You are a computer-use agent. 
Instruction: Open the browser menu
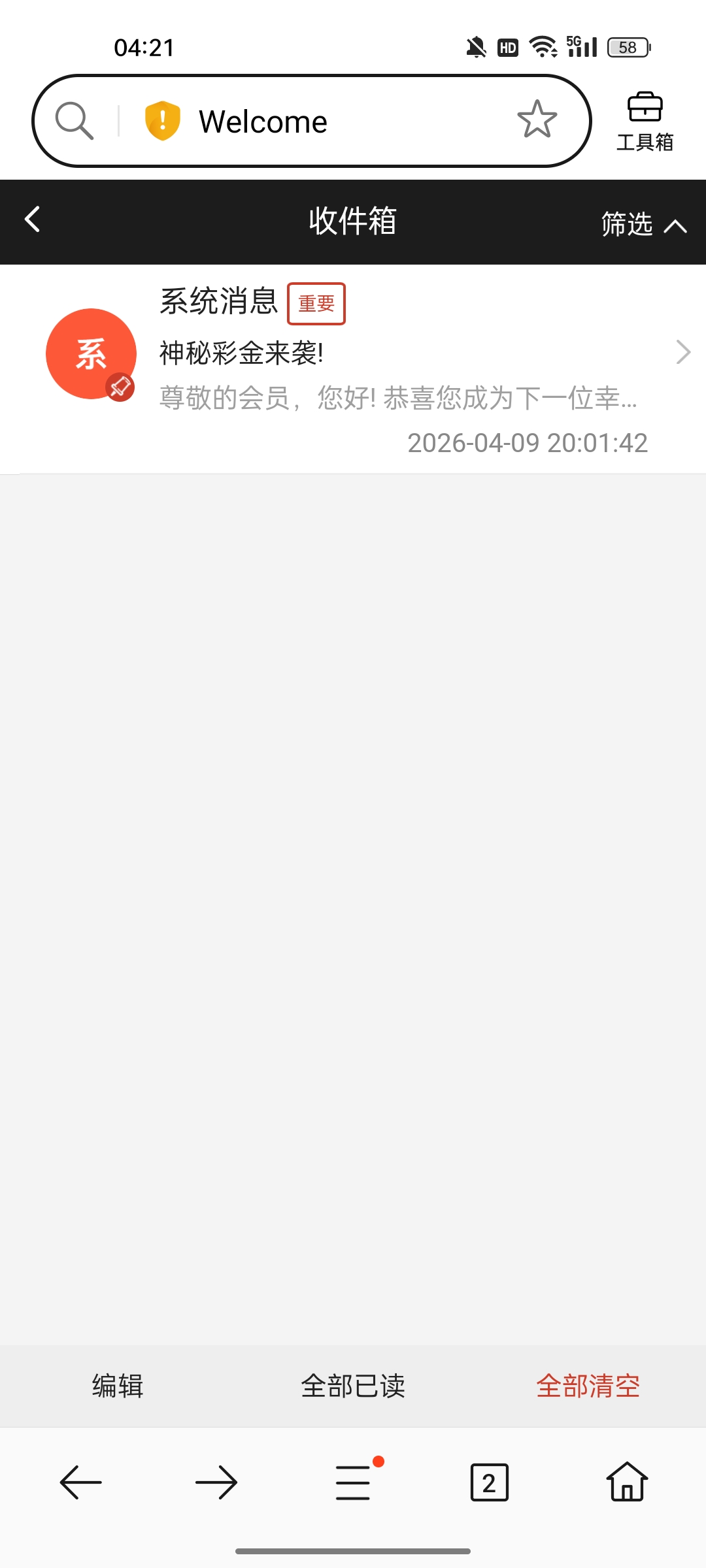(x=354, y=1482)
